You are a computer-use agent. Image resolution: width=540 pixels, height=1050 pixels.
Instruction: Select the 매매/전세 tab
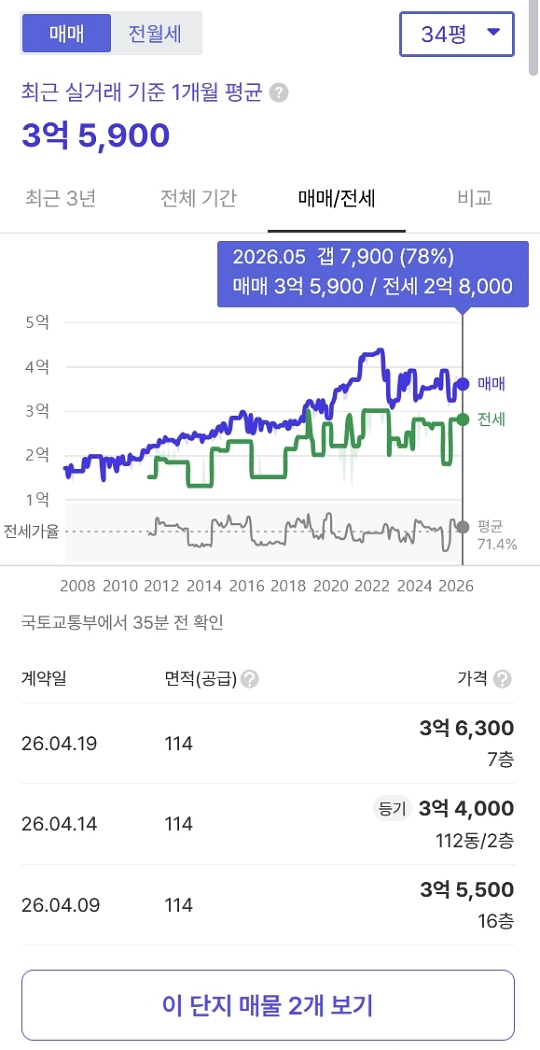click(336, 198)
